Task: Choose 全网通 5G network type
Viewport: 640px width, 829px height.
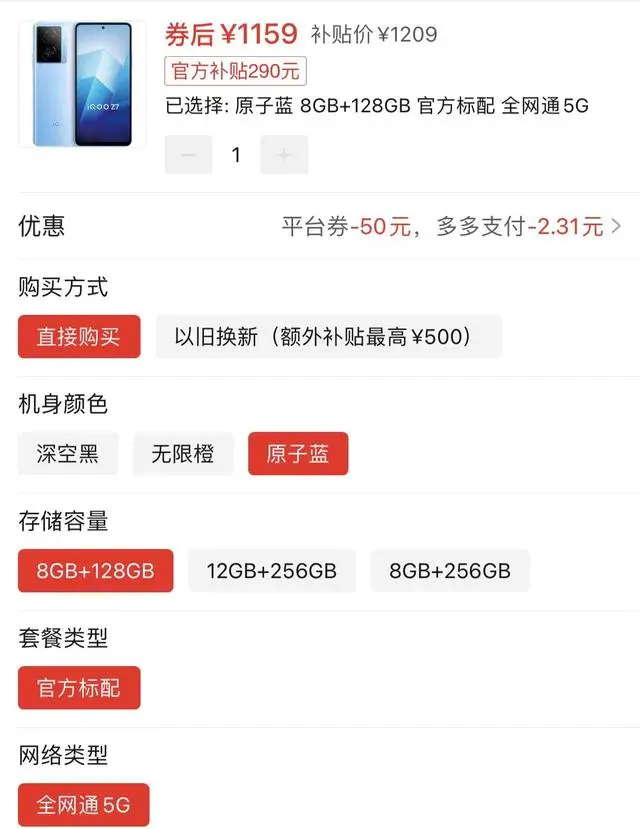Action: pyautogui.click(x=84, y=804)
